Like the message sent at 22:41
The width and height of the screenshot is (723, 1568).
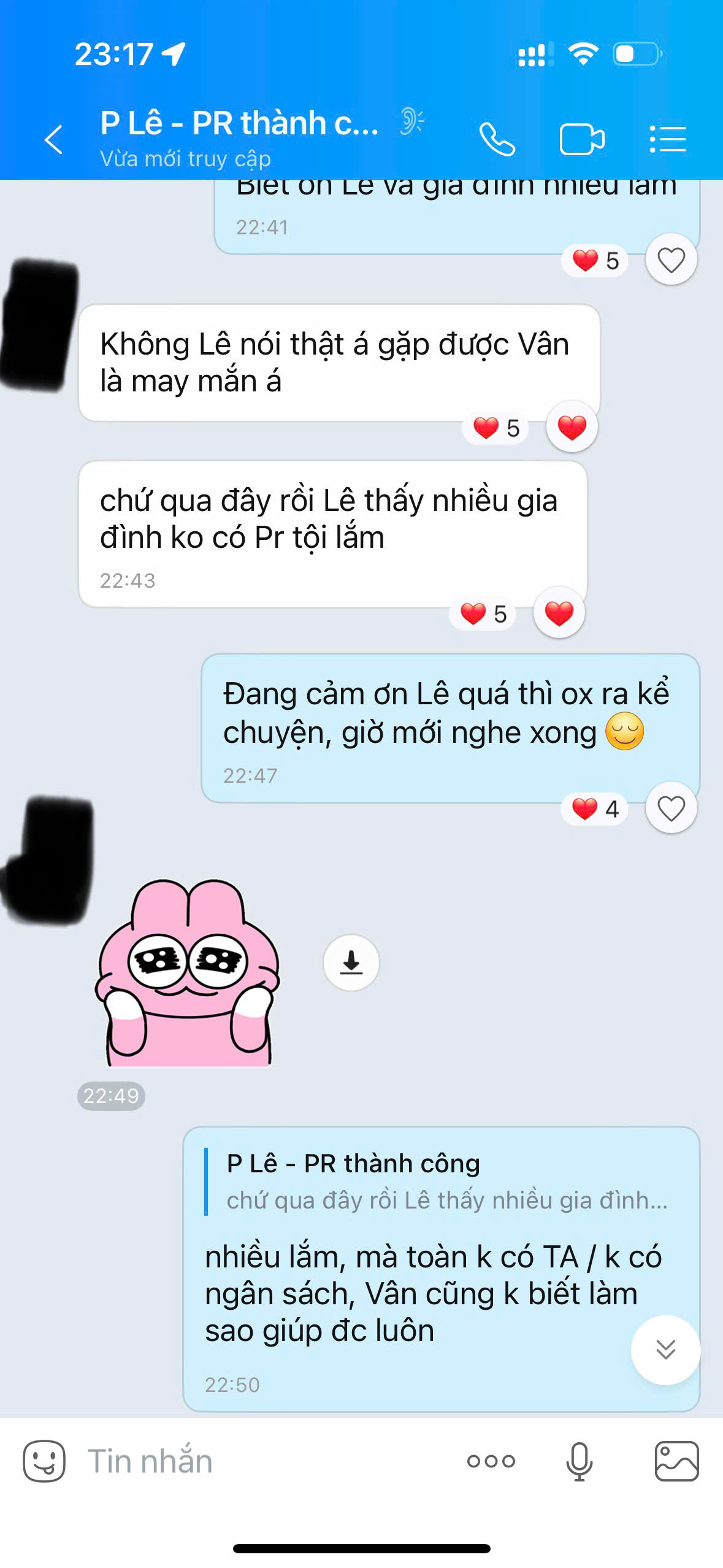coord(671,259)
